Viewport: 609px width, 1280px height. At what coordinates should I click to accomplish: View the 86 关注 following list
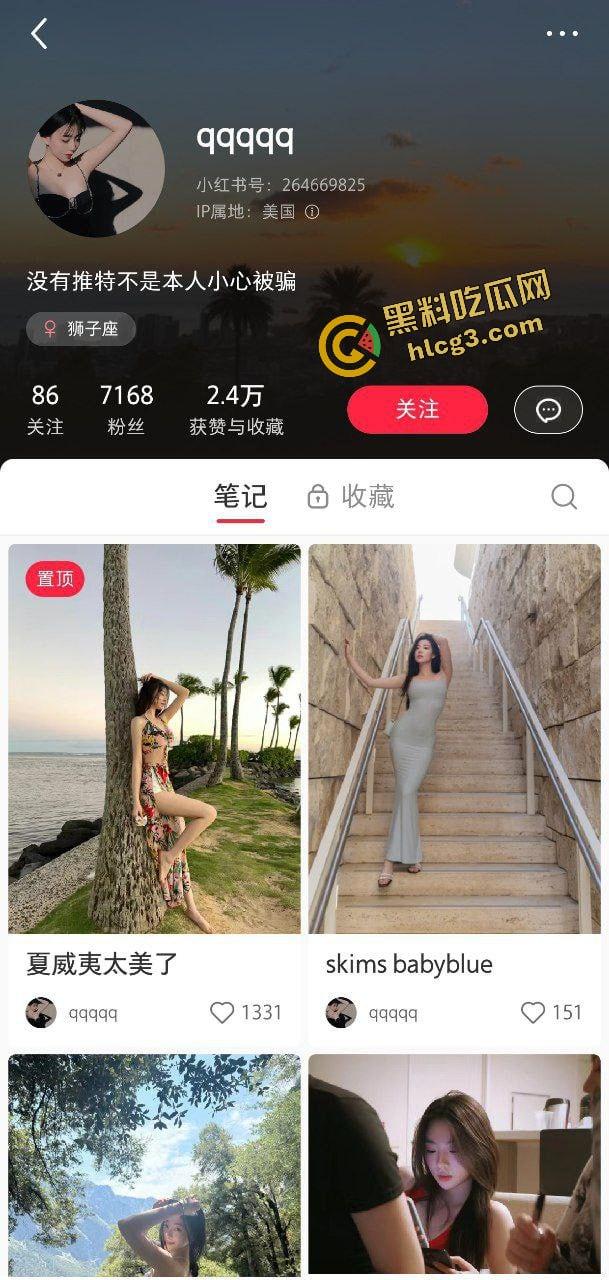(x=45, y=409)
